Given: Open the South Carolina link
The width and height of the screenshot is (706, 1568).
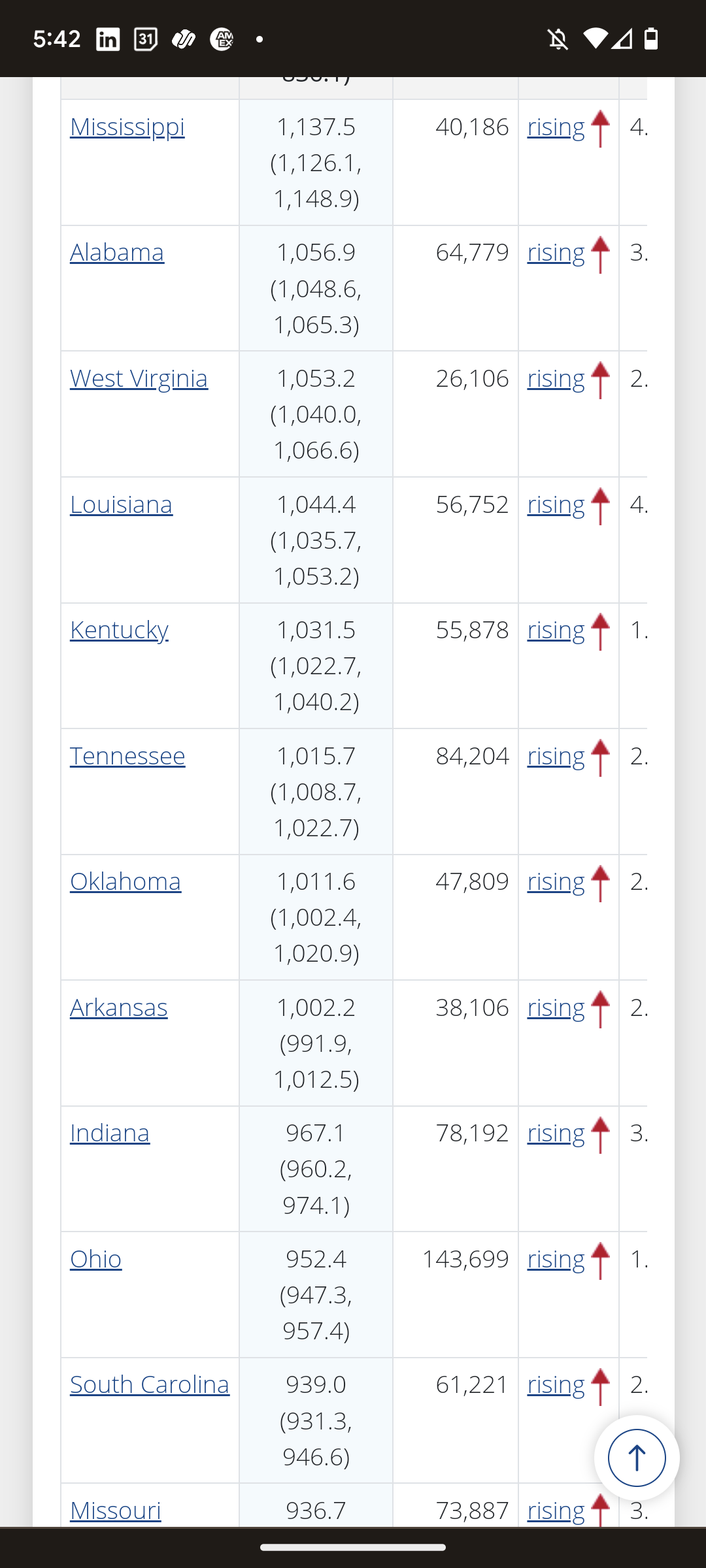Looking at the screenshot, I should [150, 1384].
